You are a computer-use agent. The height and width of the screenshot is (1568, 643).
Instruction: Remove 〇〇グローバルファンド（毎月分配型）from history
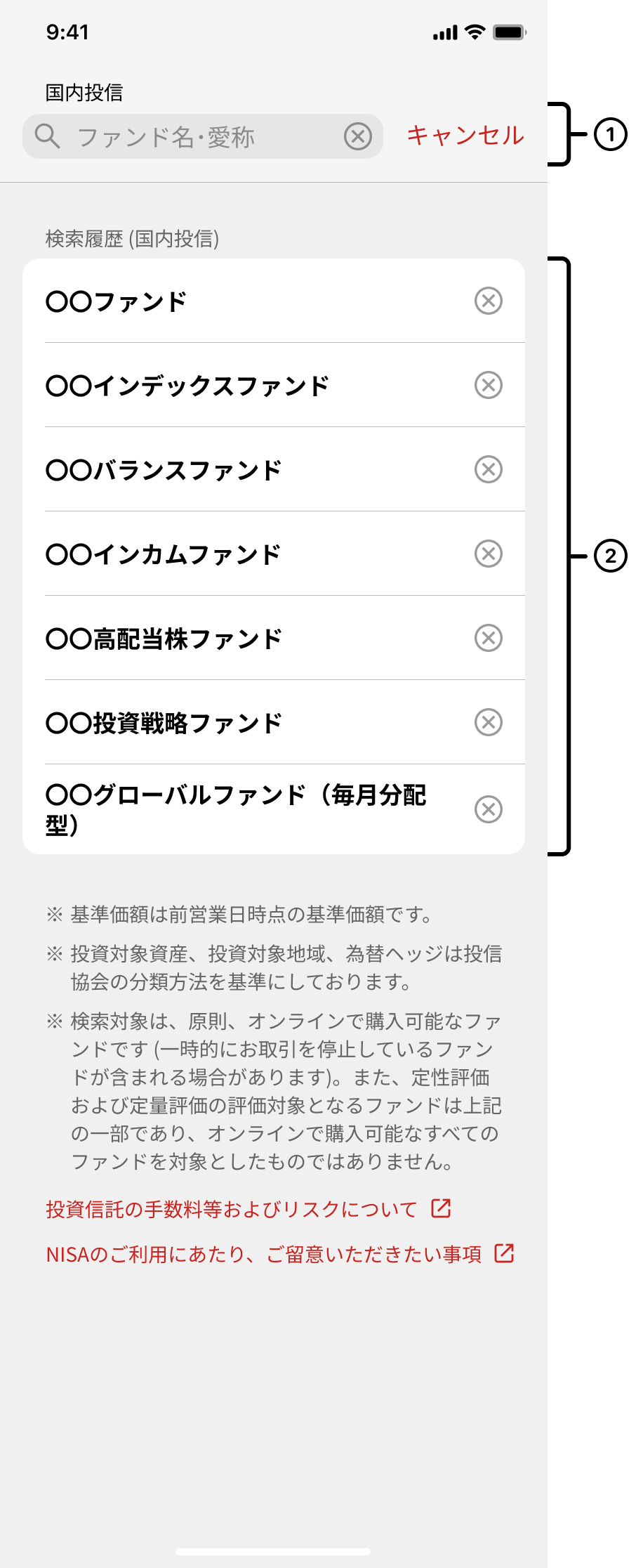(489, 809)
